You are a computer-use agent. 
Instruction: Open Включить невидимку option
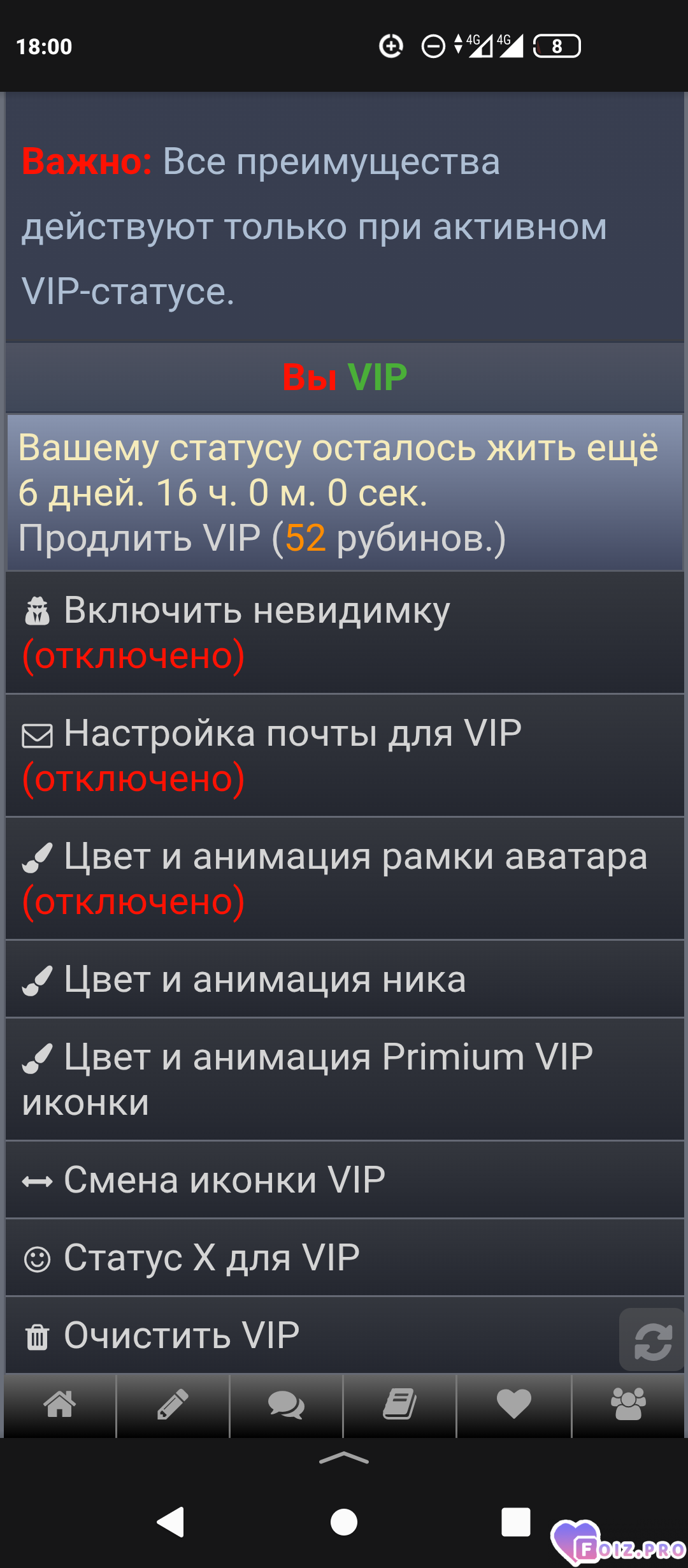[345, 632]
